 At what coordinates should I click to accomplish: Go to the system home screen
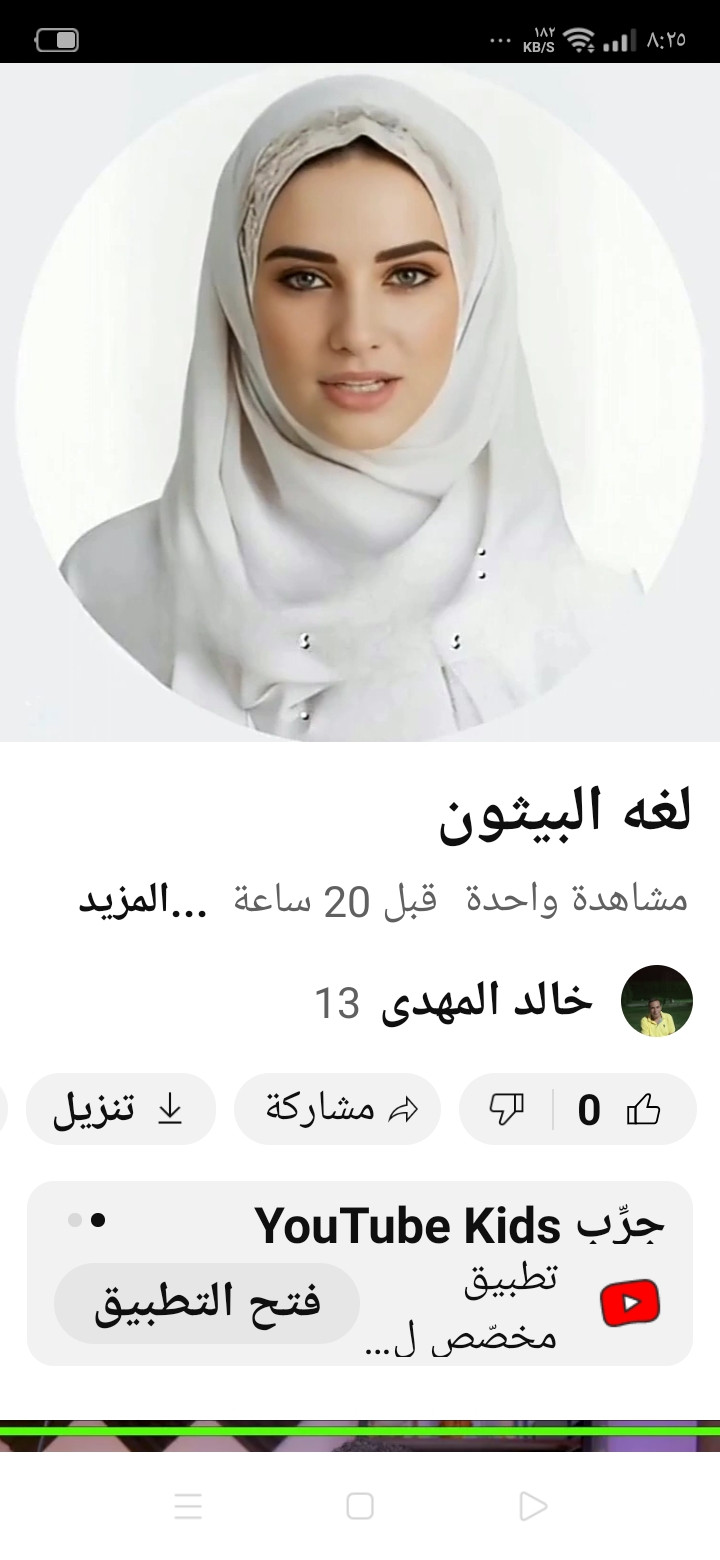(360, 1506)
